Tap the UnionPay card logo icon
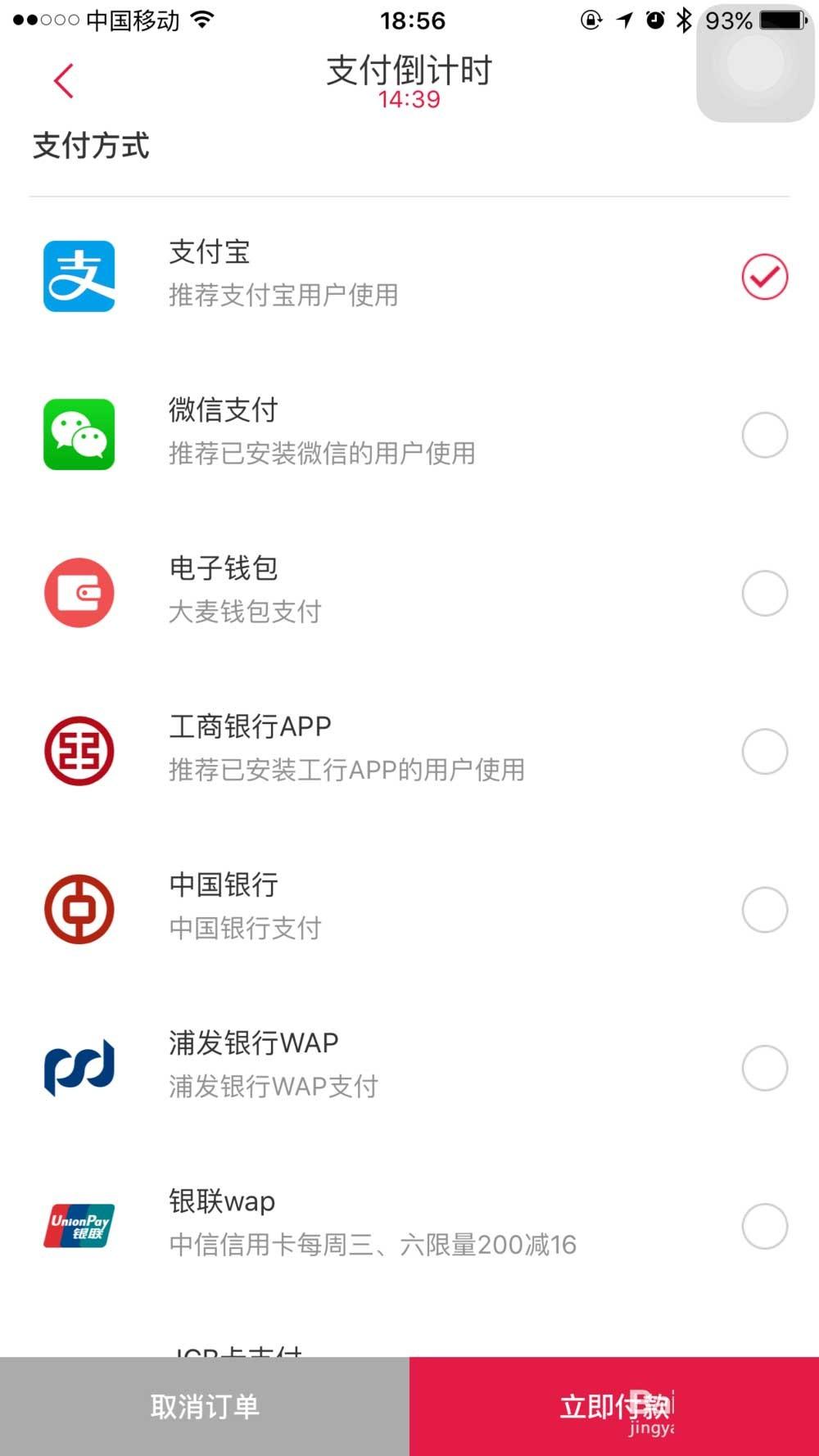819x1456 pixels. click(x=79, y=1226)
